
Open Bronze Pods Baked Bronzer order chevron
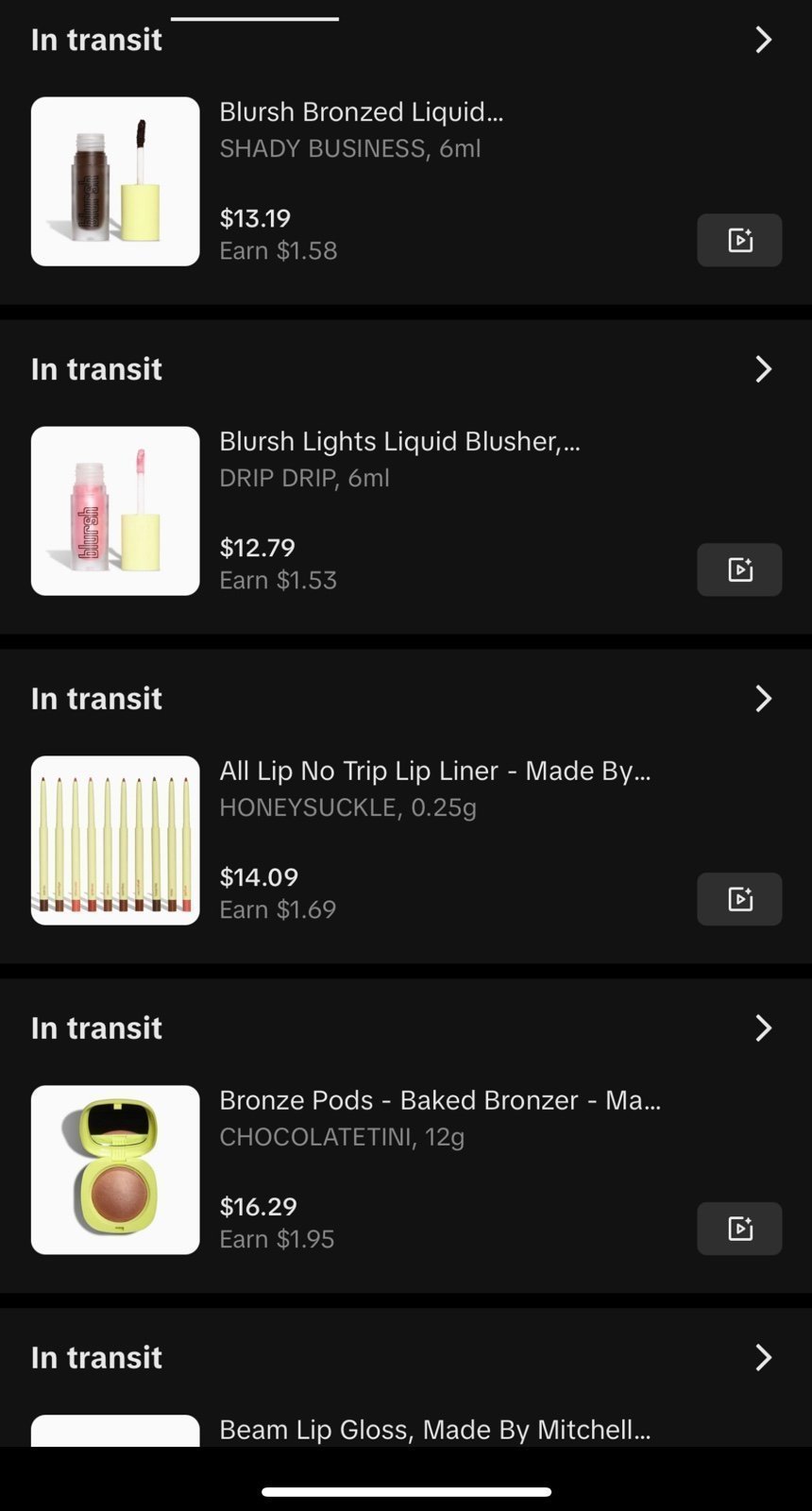763,1028
